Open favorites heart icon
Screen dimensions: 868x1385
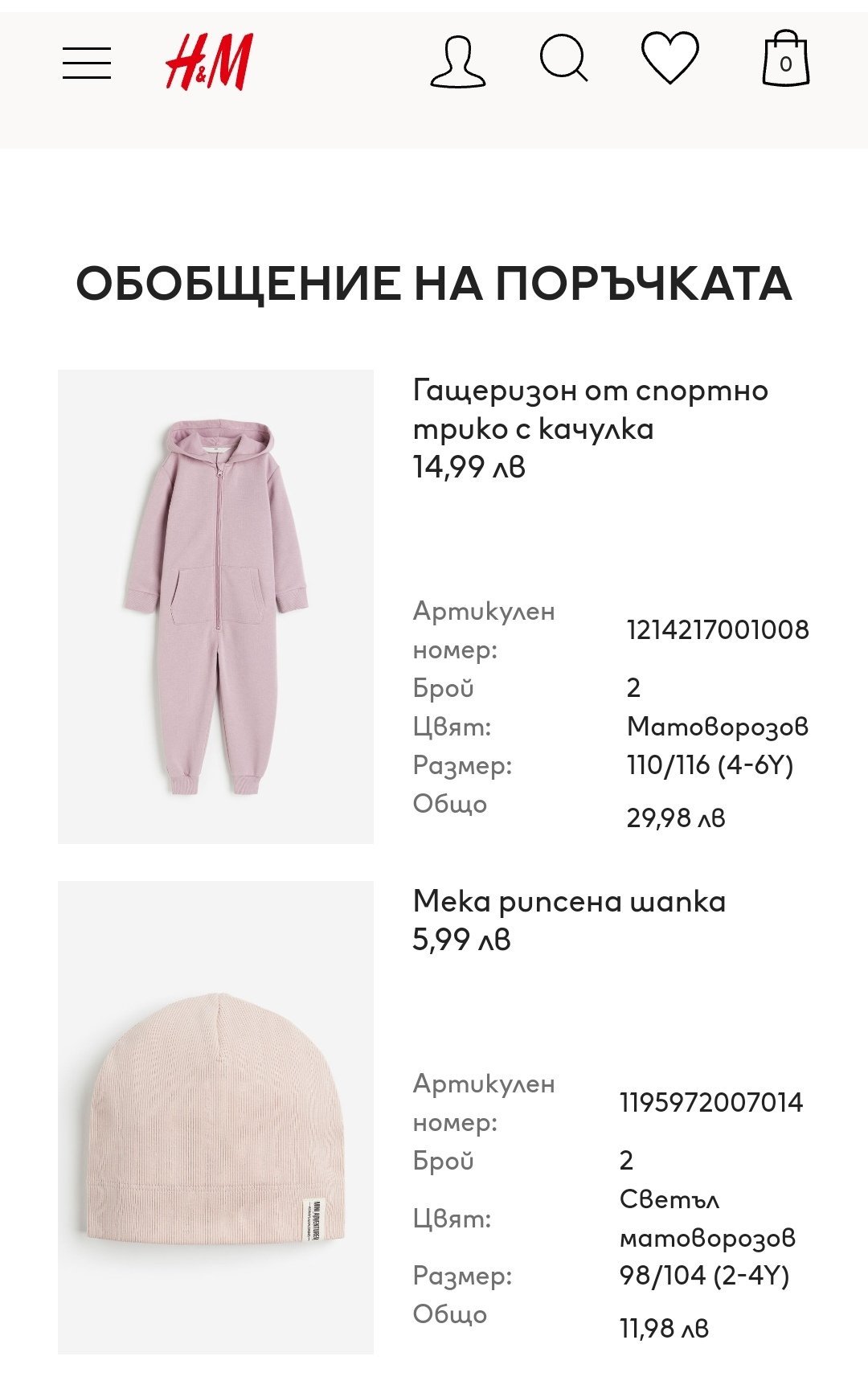(x=669, y=58)
